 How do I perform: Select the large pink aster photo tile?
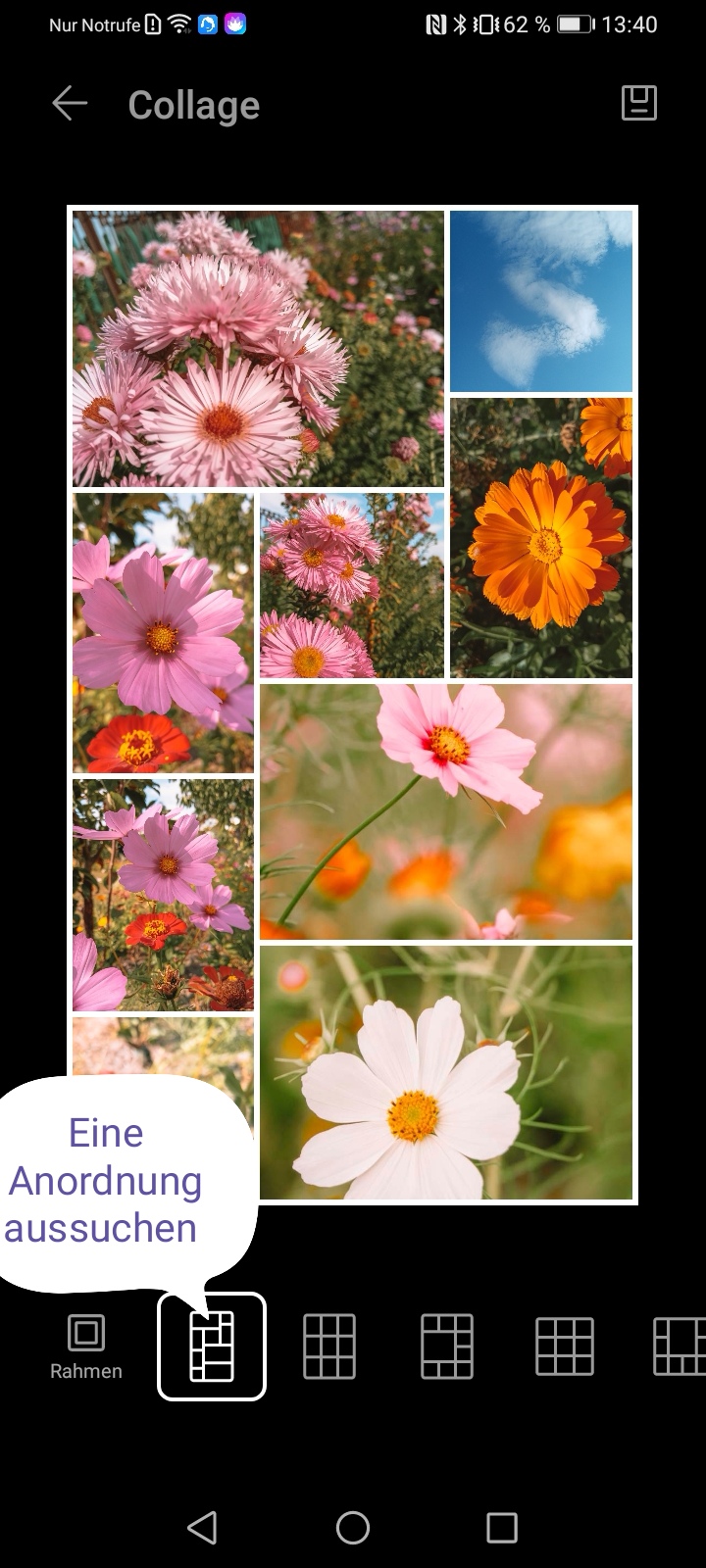point(258,349)
